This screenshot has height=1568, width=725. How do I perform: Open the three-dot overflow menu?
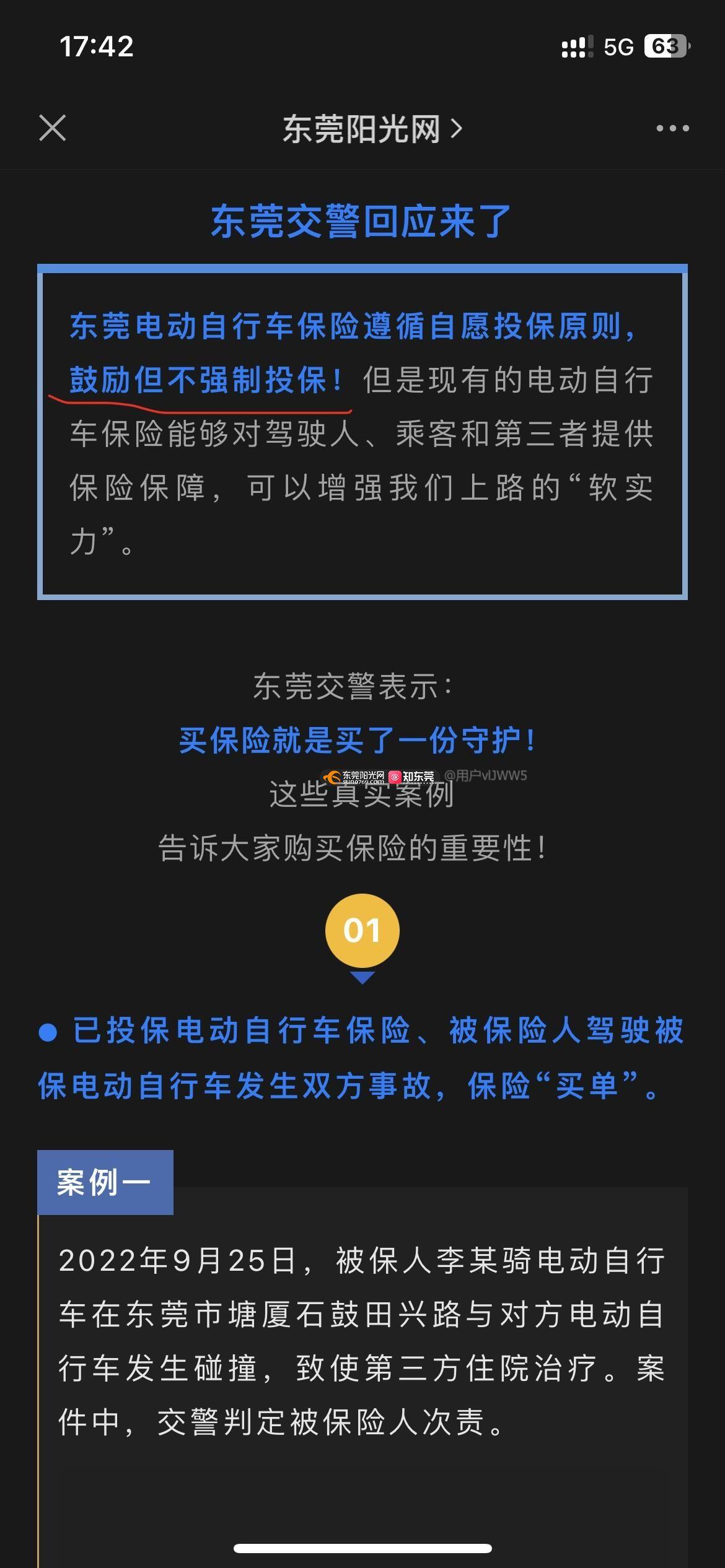click(672, 128)
